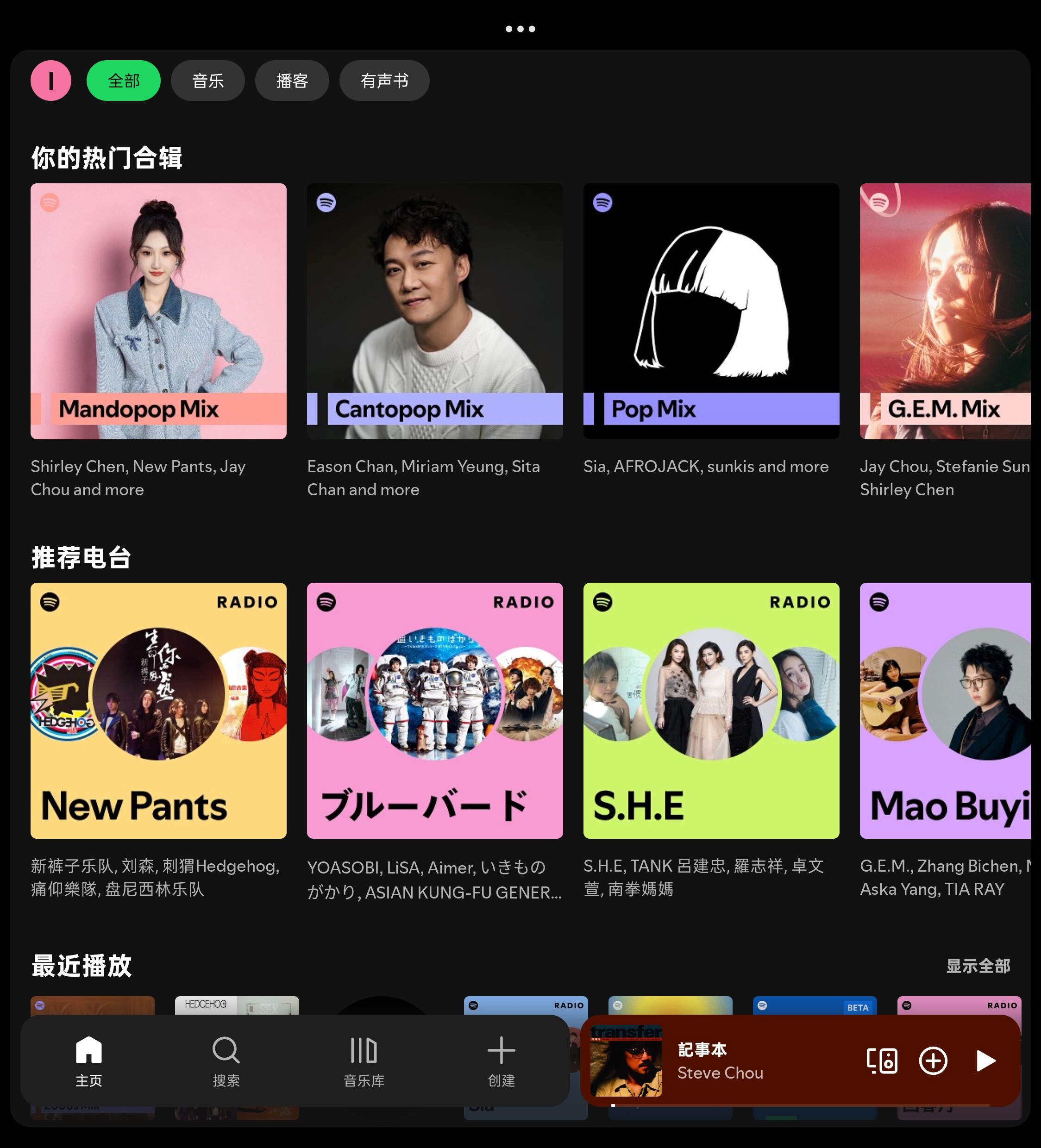Switch to the 音乐库 tab
Screen dimensions: 1041x1148
point(364,1061)
